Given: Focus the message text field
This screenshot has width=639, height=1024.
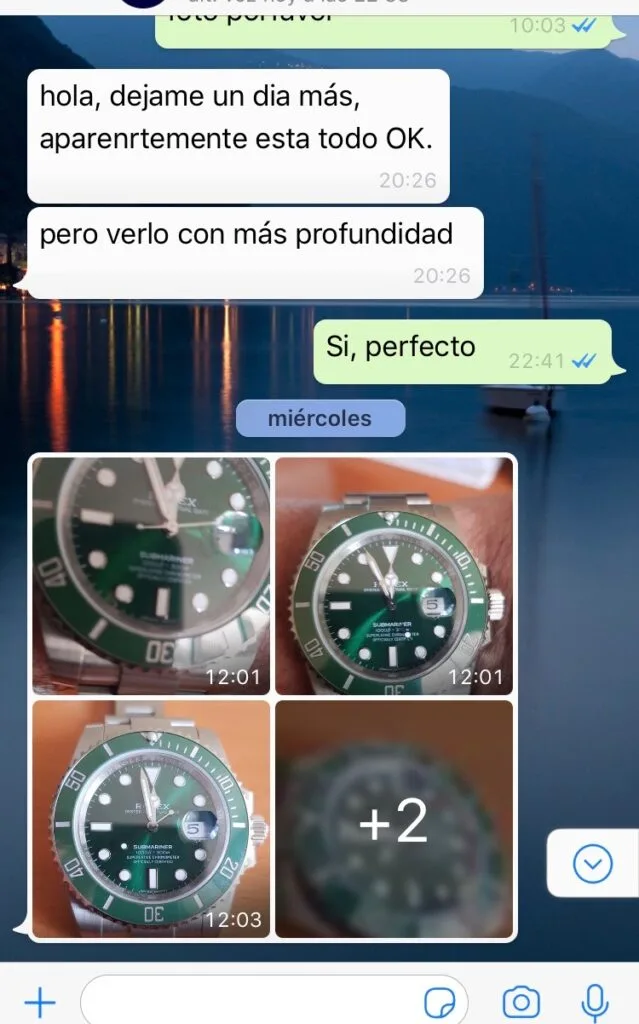Looking at the screenshot, I should 250,1001.
